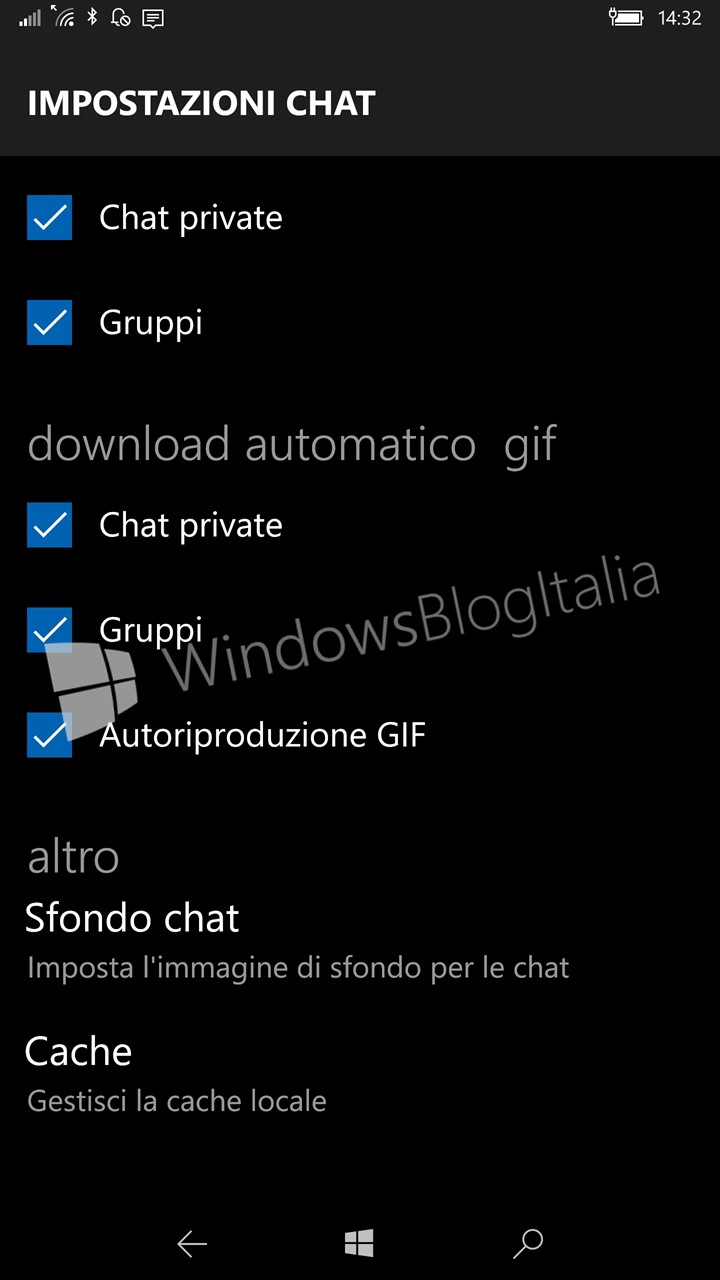
Task: Uncheck Chat private under download automatico gif
Action: [49, 525]
